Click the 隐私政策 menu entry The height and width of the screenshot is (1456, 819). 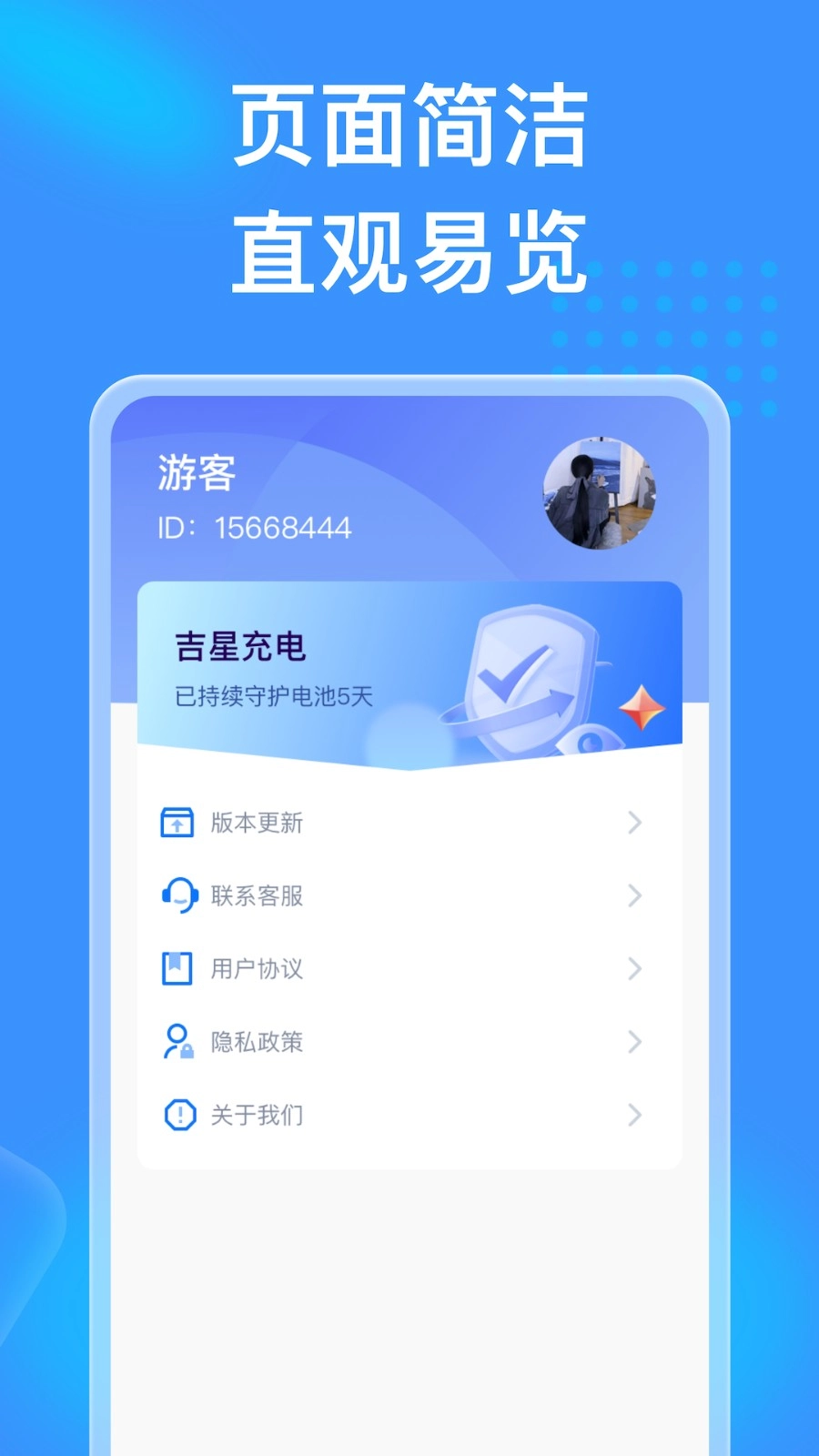[257, 1042]
